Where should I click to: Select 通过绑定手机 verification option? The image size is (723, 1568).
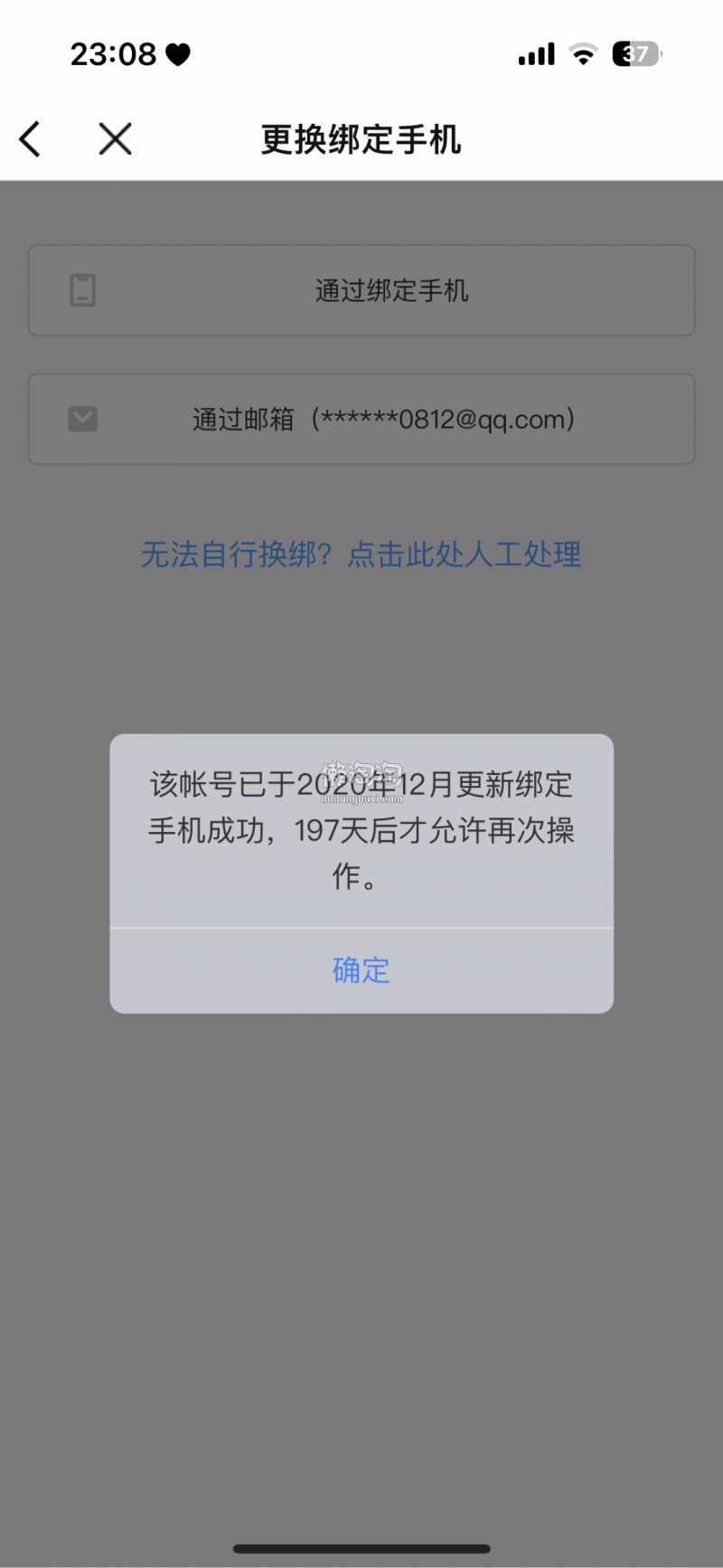point(361,290)
